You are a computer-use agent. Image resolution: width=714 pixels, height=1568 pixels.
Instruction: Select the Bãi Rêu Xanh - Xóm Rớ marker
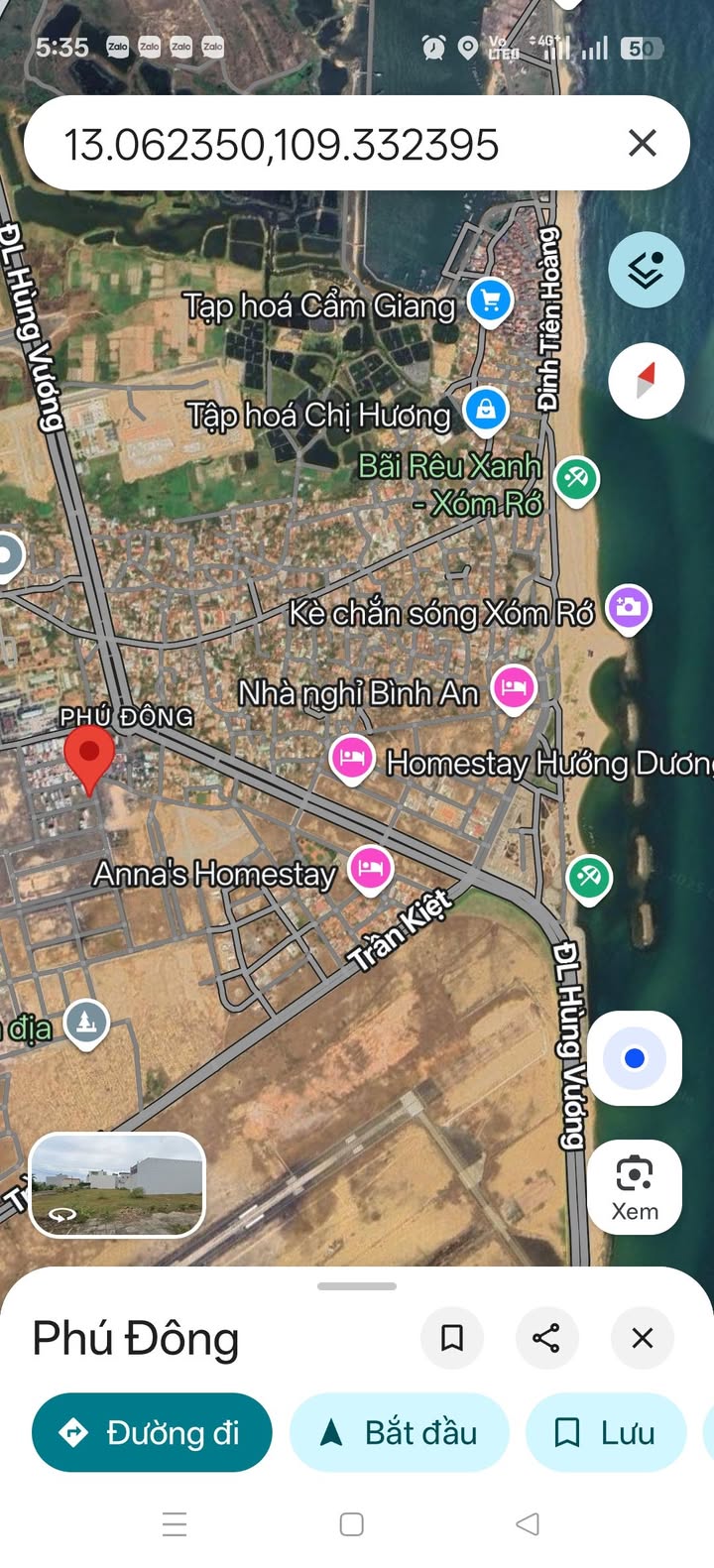click(x=575, y=480)
